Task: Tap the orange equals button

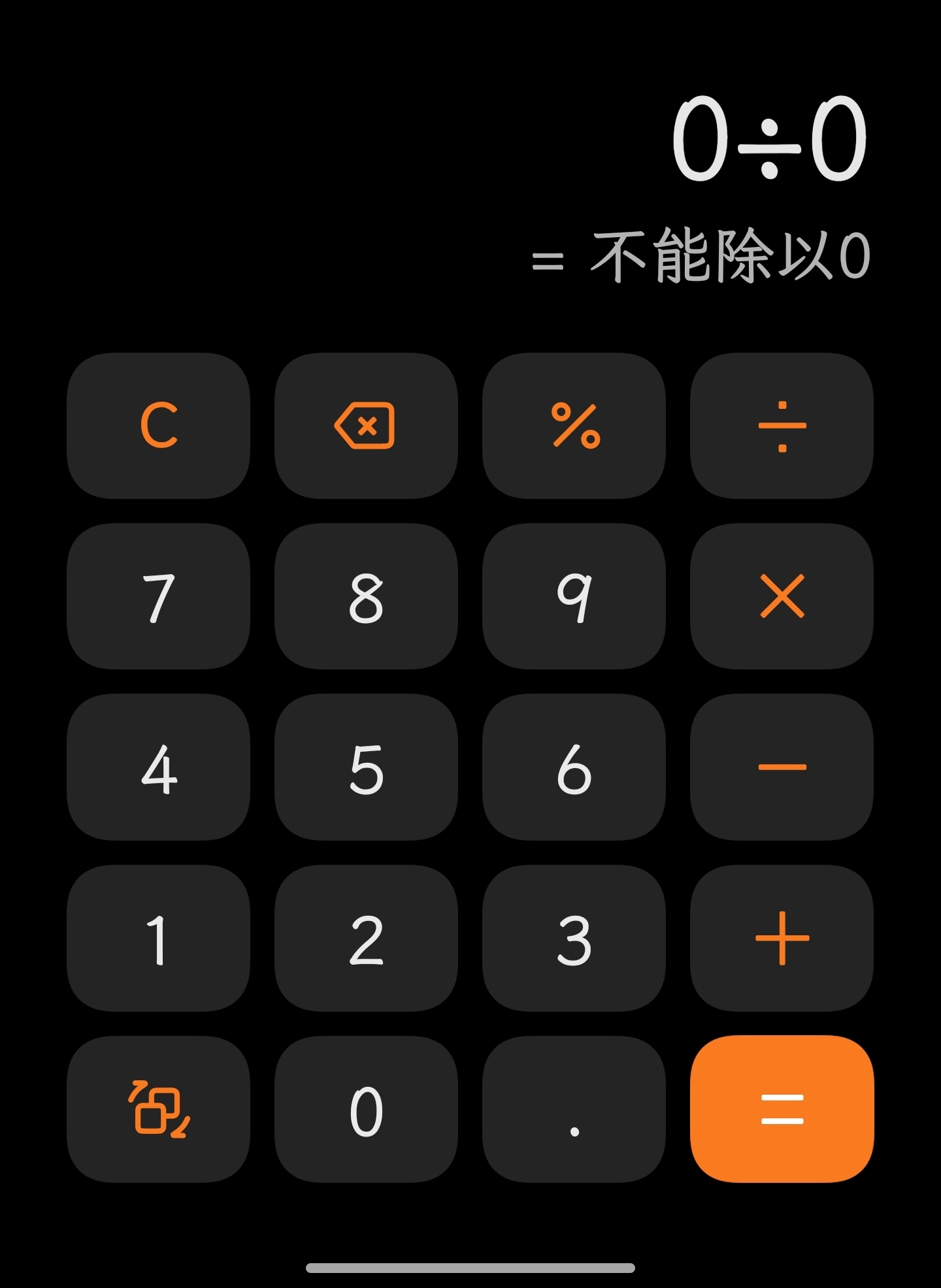Action: tap(782, 1110)
